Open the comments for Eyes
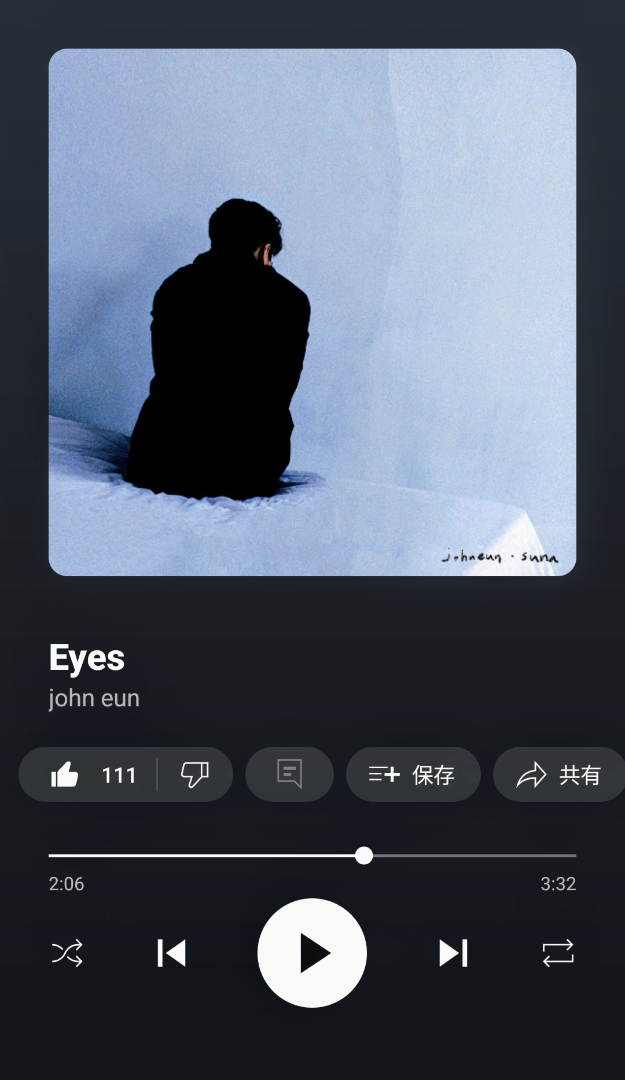Screen dimensions: 625x1080 (x=289, y=774)
